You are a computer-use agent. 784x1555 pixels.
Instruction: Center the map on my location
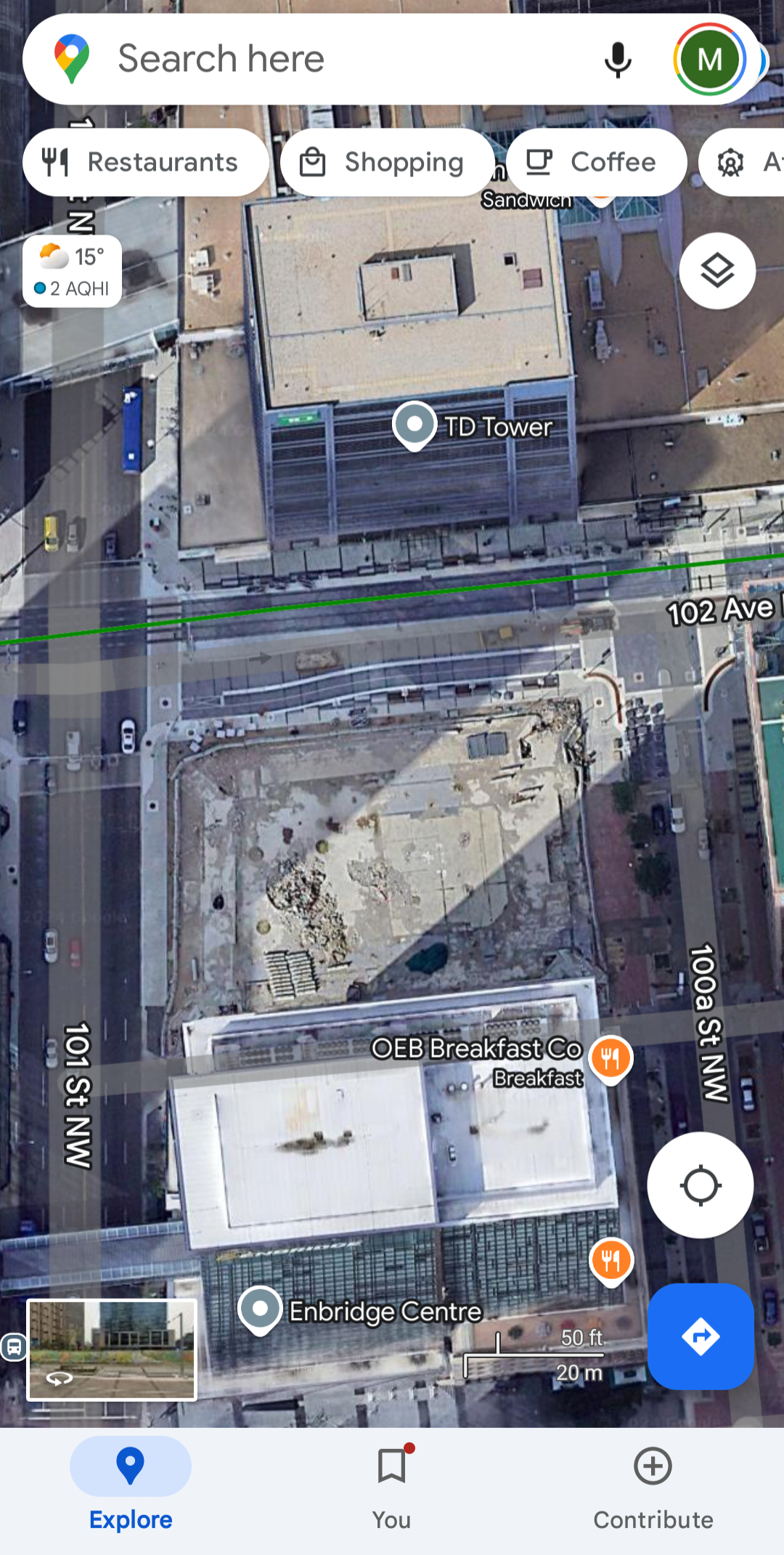[700, 1185]
